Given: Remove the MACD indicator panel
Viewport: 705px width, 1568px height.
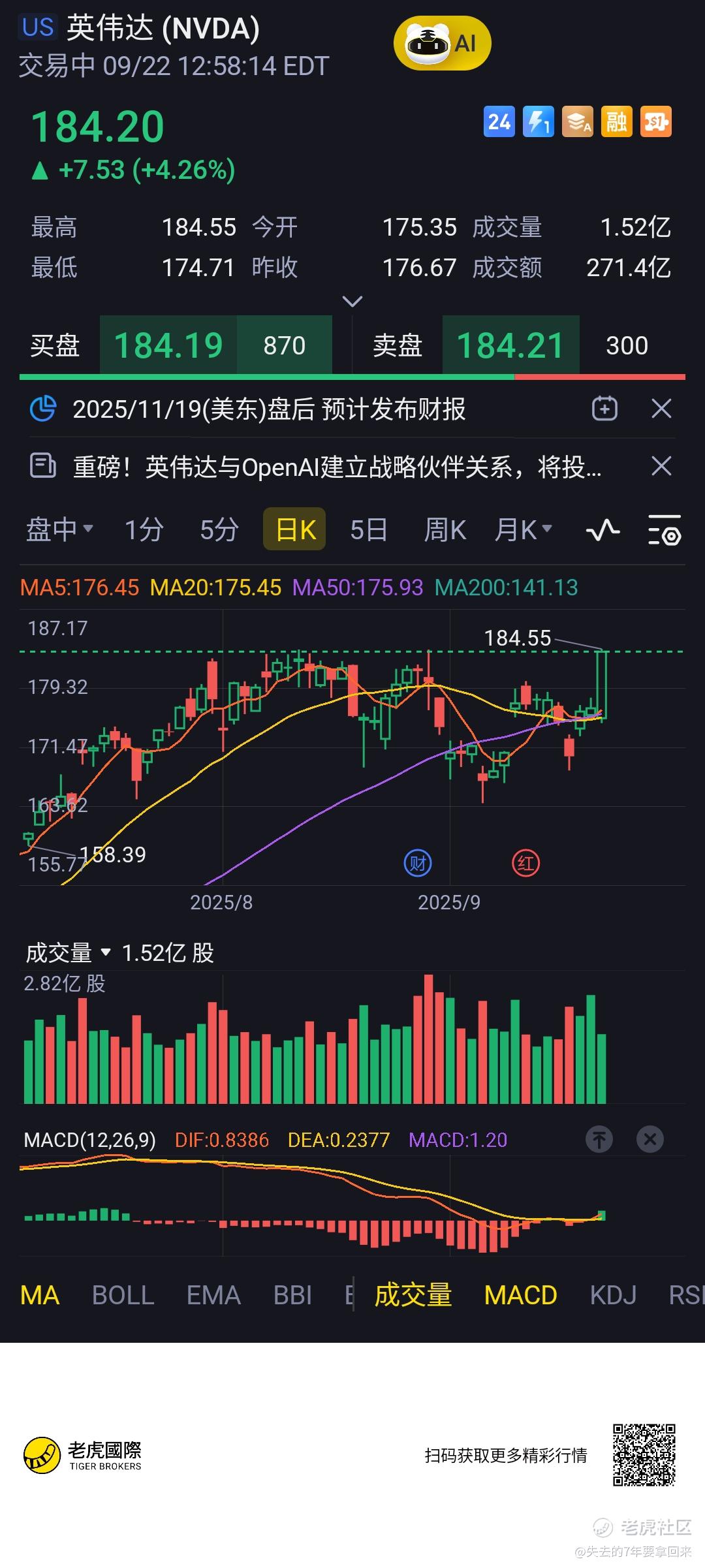Looking at the screenshot, I should point(650,1140).
